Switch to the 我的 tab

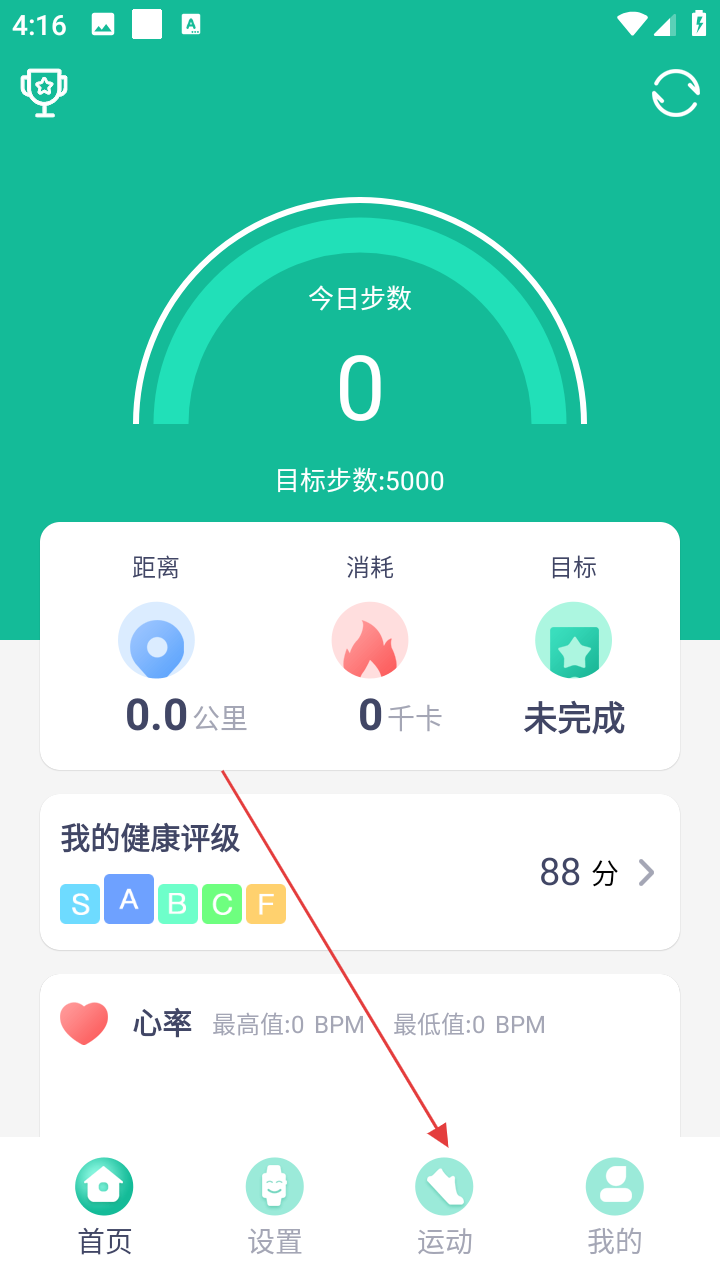pos(615,1208)
